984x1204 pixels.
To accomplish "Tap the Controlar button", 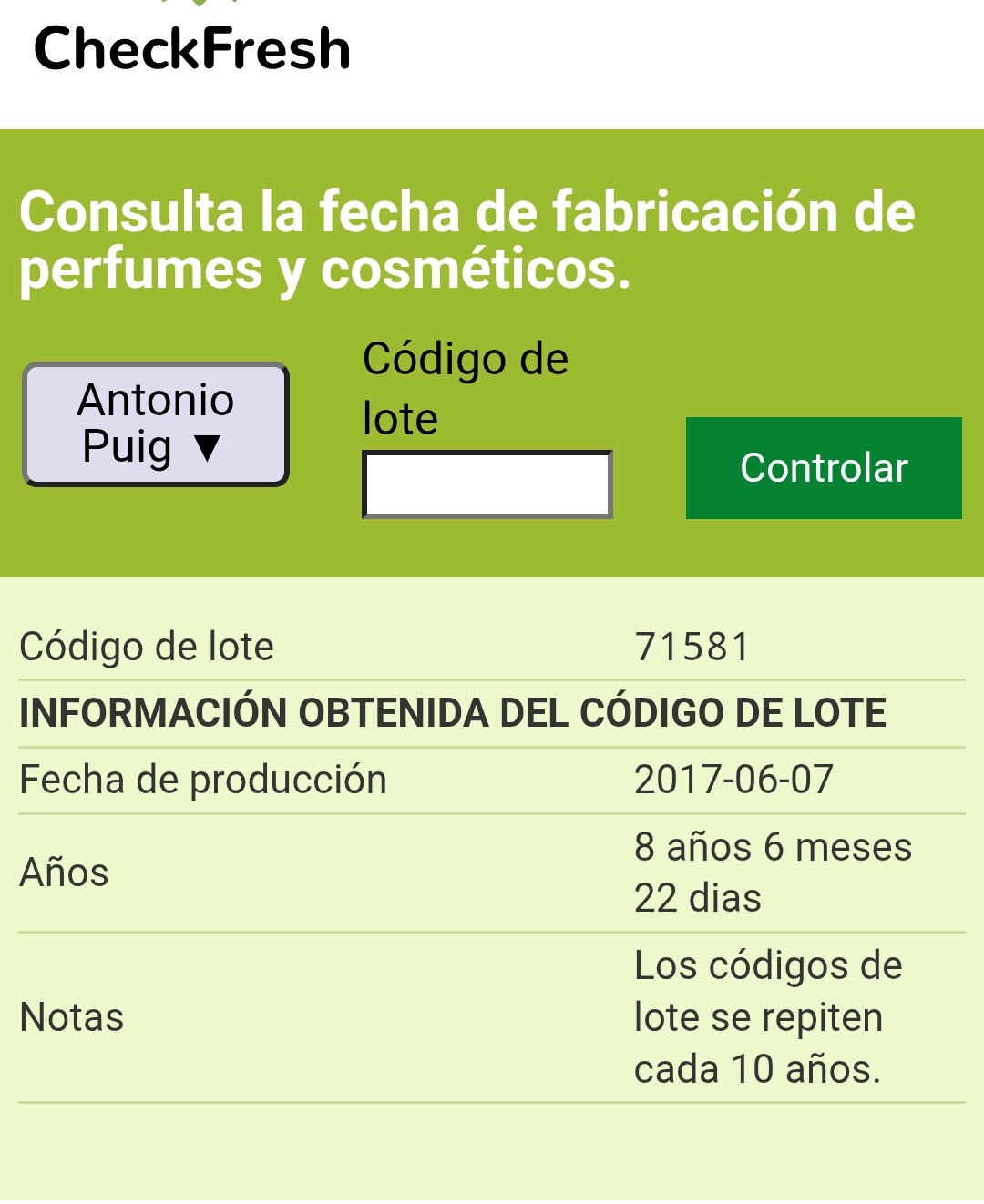I will [824, 468].
